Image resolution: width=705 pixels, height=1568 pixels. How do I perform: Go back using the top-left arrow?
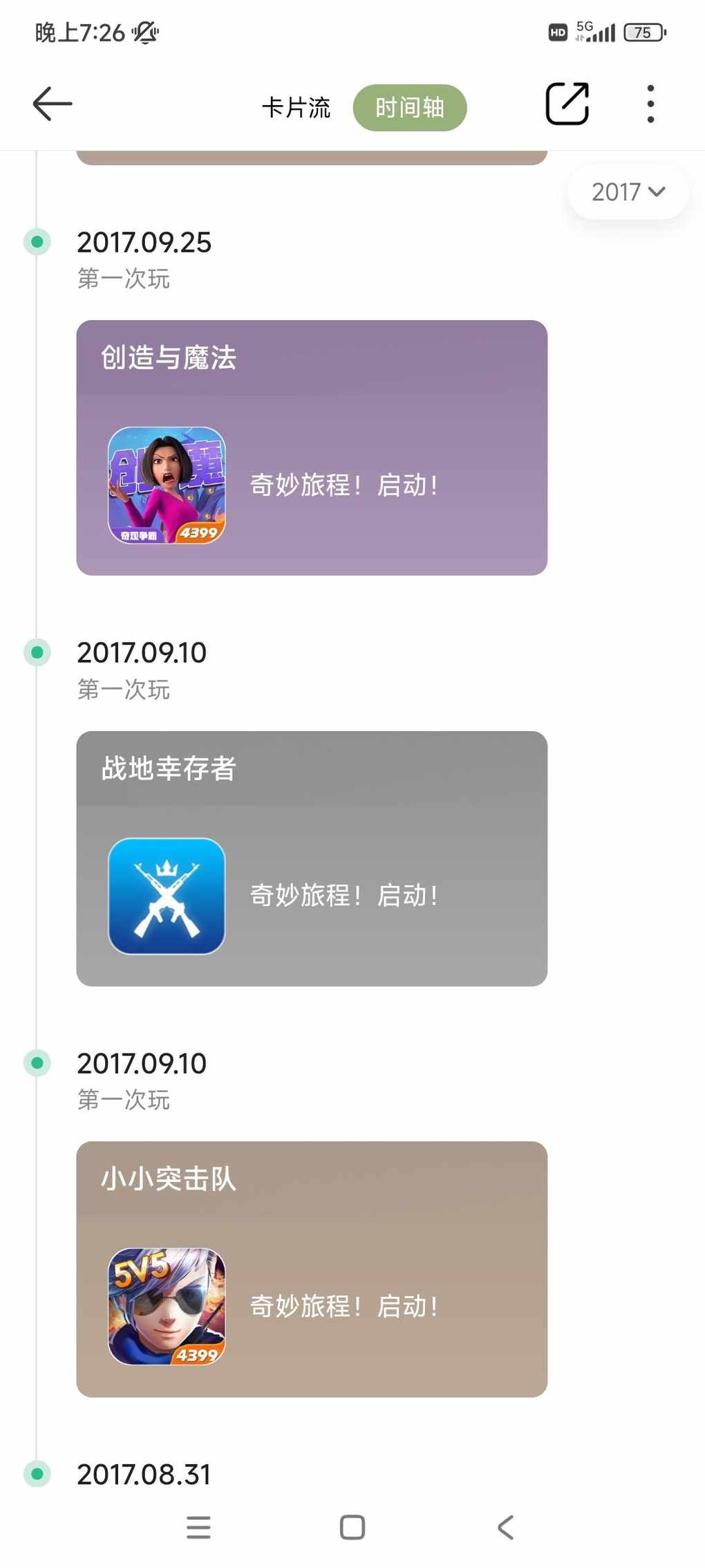pos(53,104)
